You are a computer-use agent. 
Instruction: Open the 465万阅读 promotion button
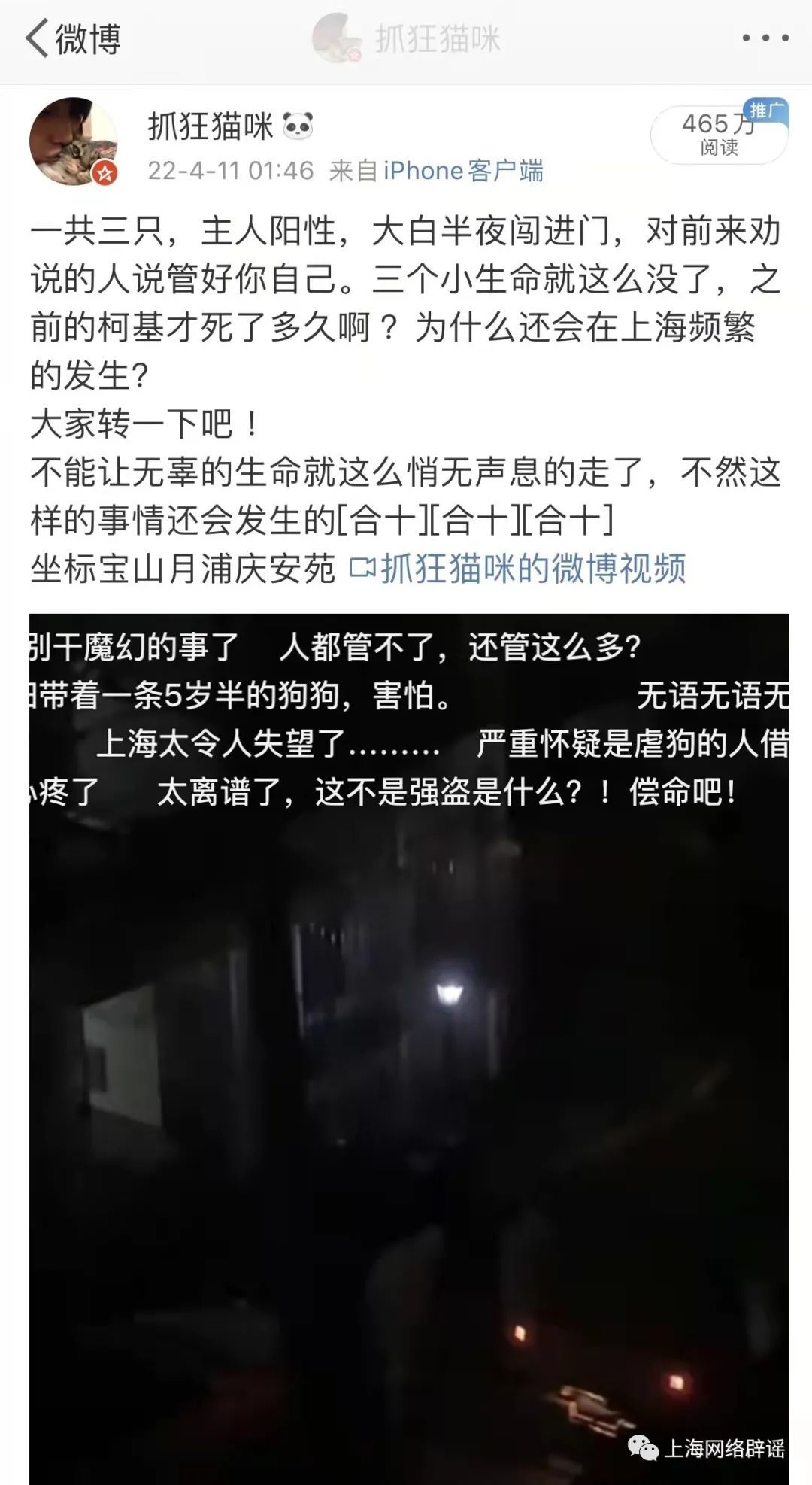coord(719,135)
